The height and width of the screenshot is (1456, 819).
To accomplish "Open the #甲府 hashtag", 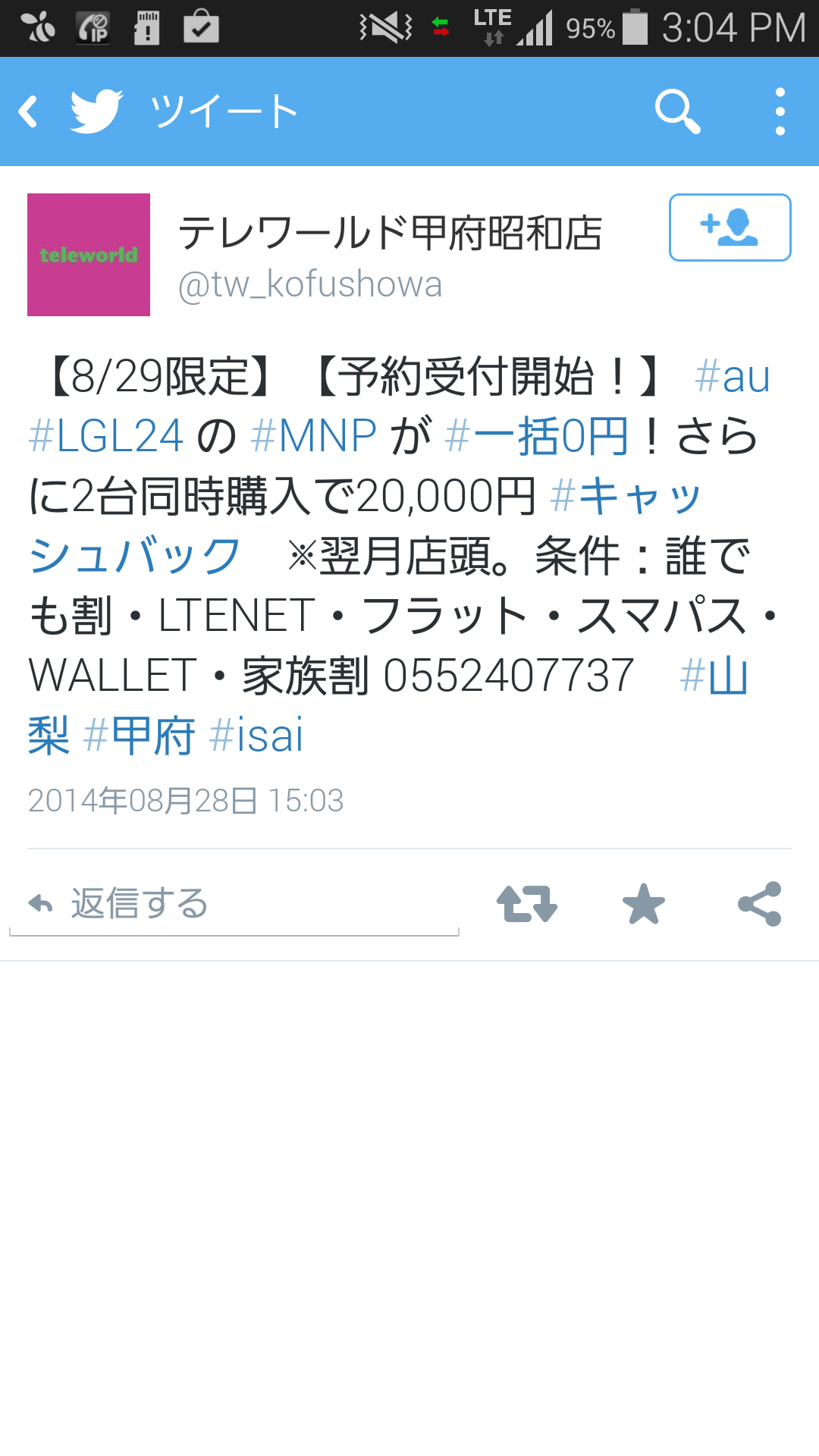I will click(x=139, y=736).
